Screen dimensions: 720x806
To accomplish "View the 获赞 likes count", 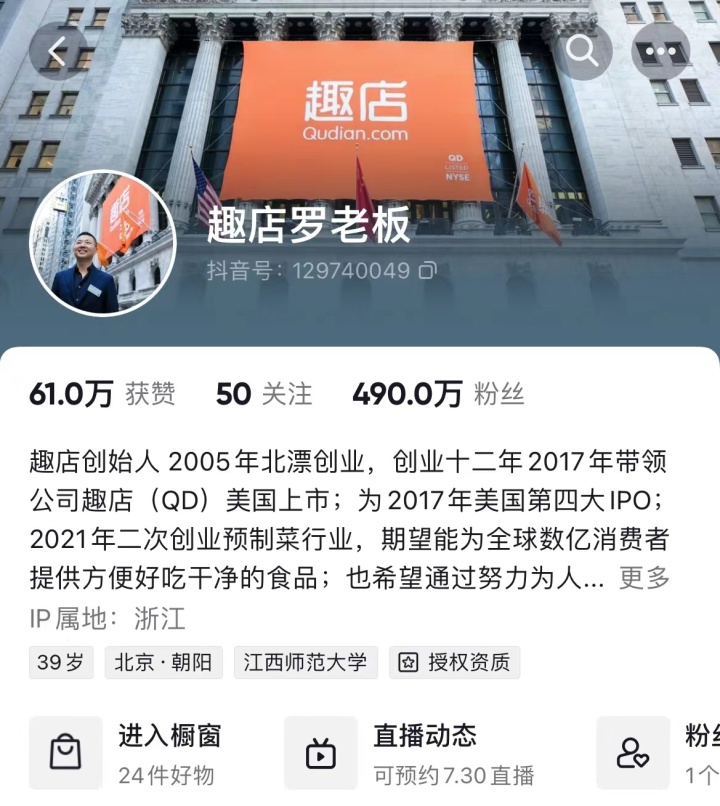I will click(x=102, y=394).
